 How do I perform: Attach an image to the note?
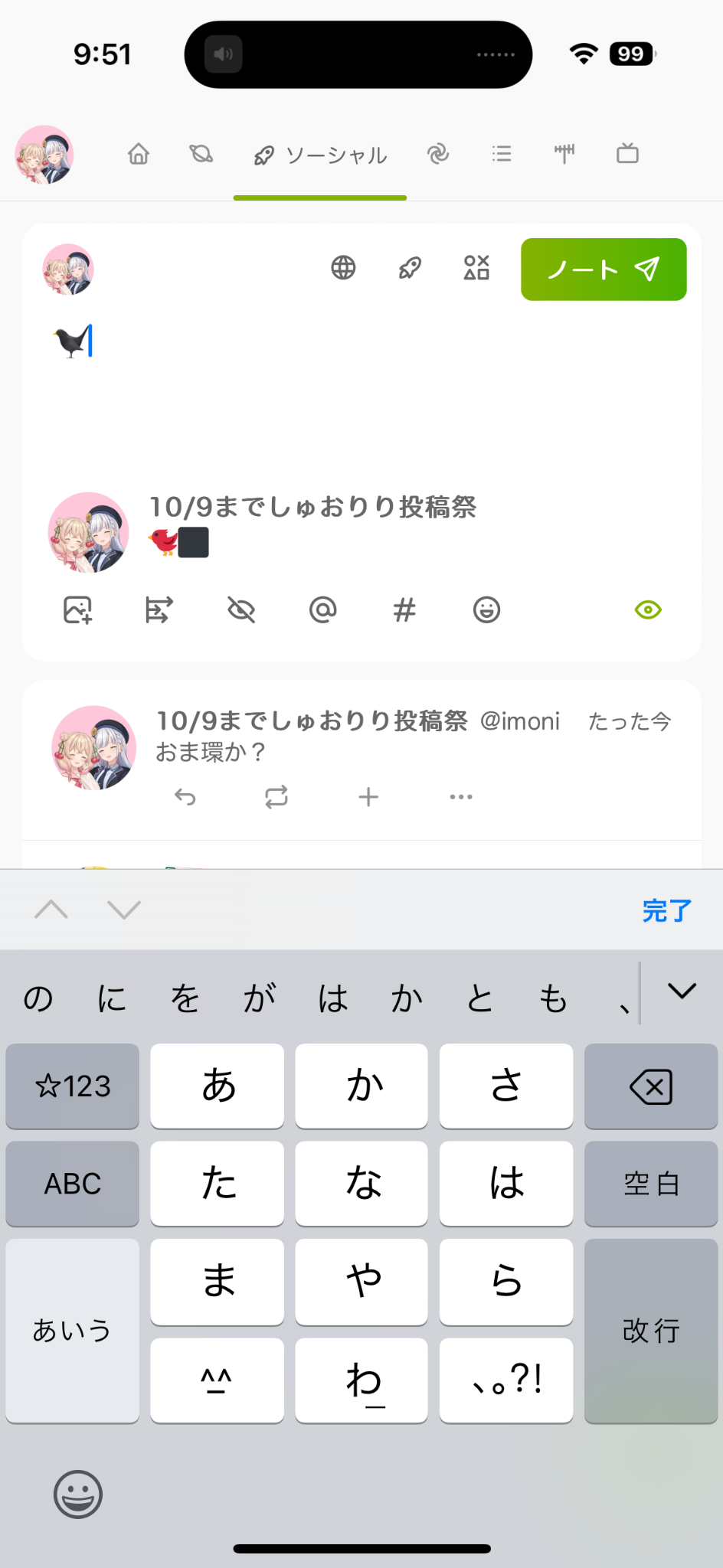(x=77, y=610)
